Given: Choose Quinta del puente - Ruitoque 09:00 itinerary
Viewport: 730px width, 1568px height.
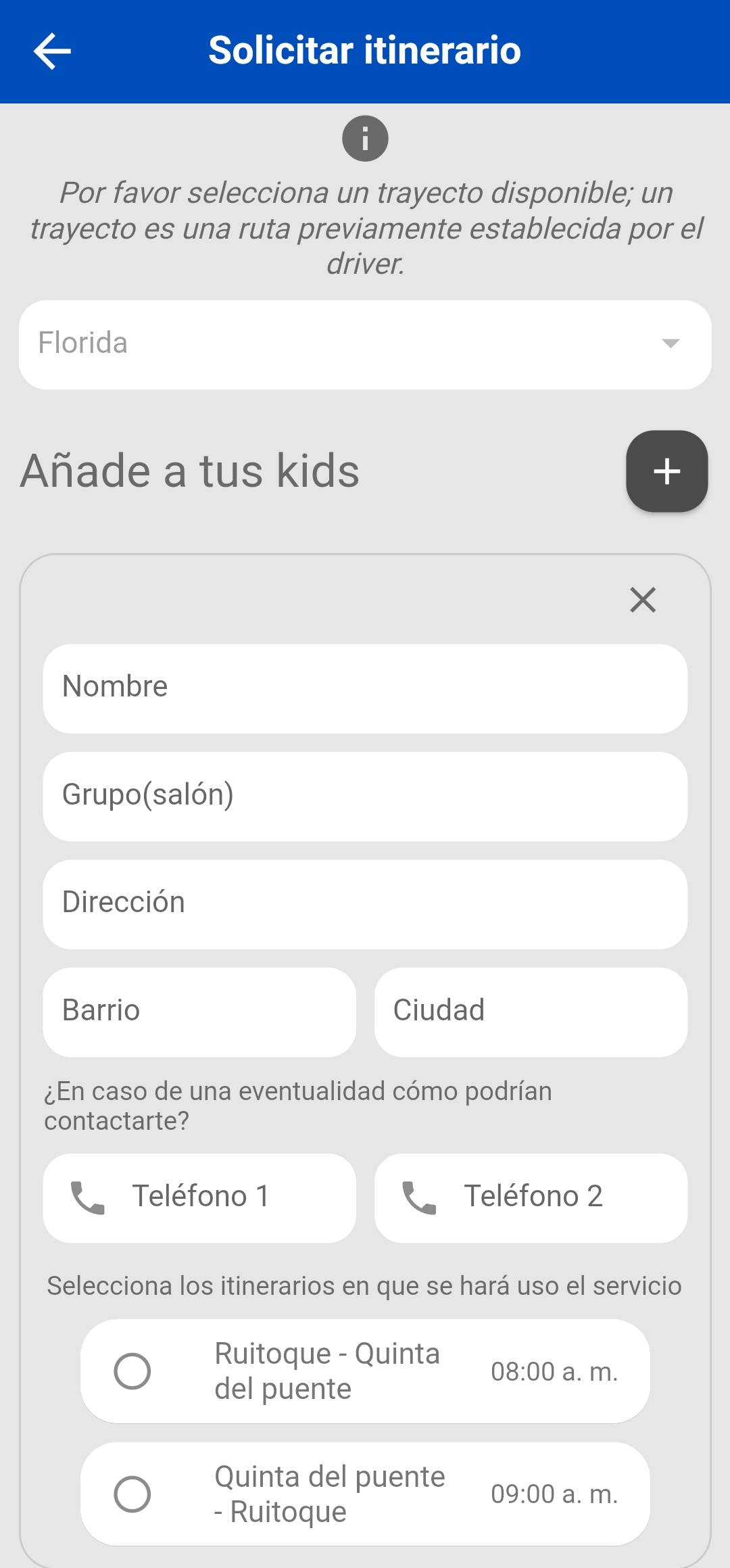Looking at the screenshot, I should 132,1494.
